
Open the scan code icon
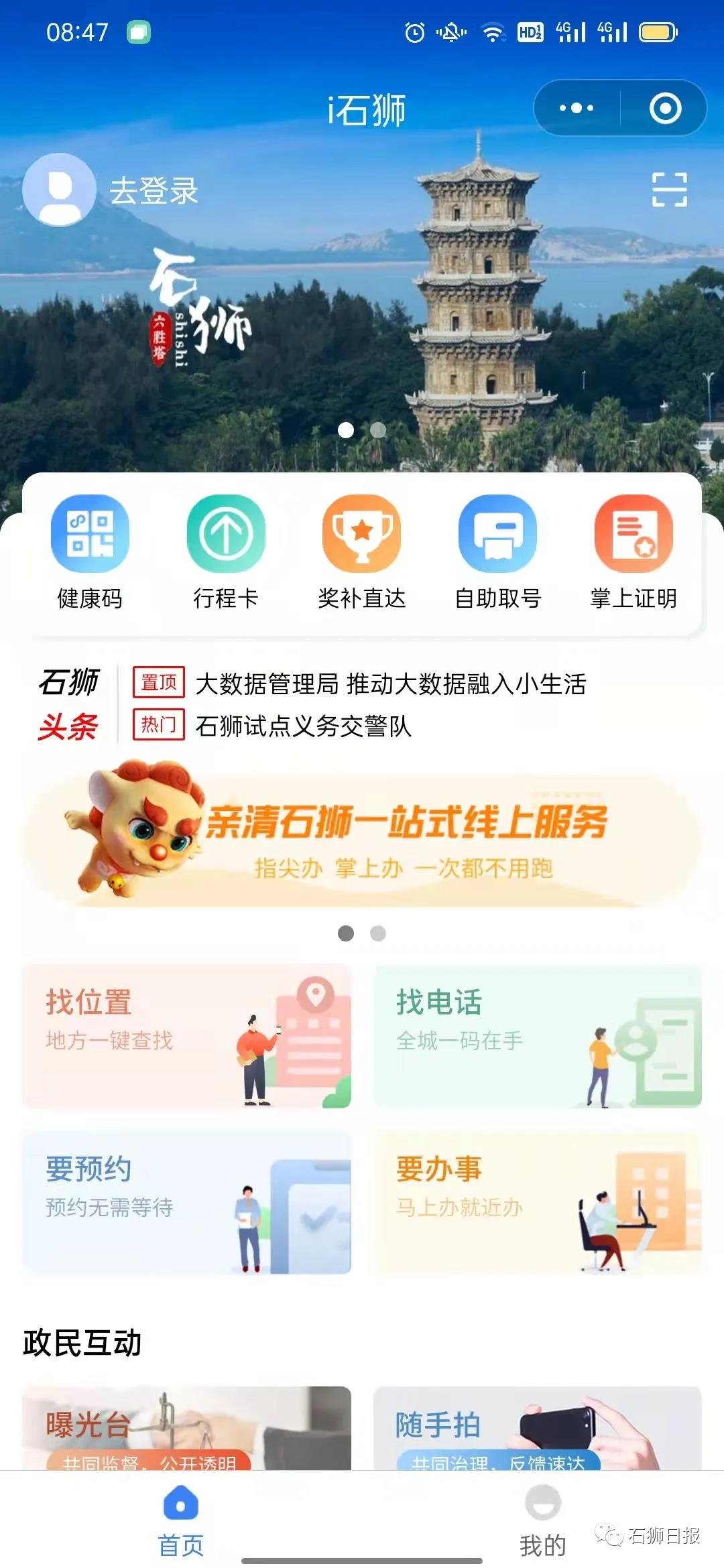point(669,190)
